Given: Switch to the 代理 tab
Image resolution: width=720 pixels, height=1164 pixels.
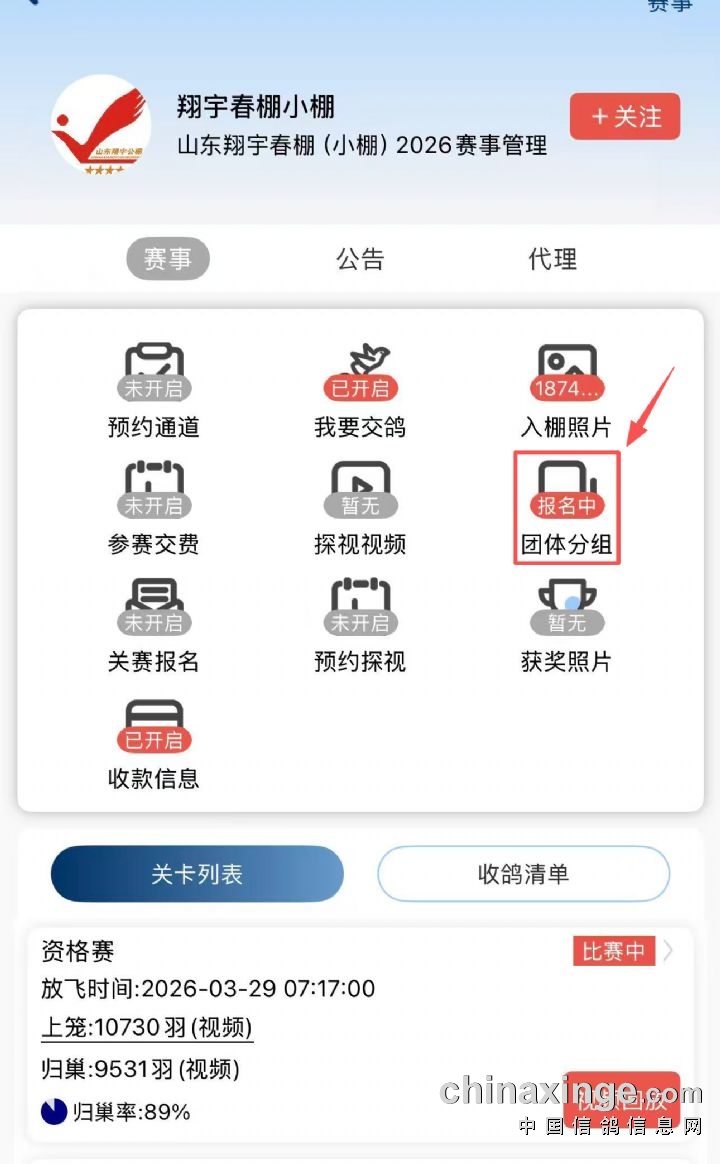Looking at the screenshot, I should pos(552,259).
